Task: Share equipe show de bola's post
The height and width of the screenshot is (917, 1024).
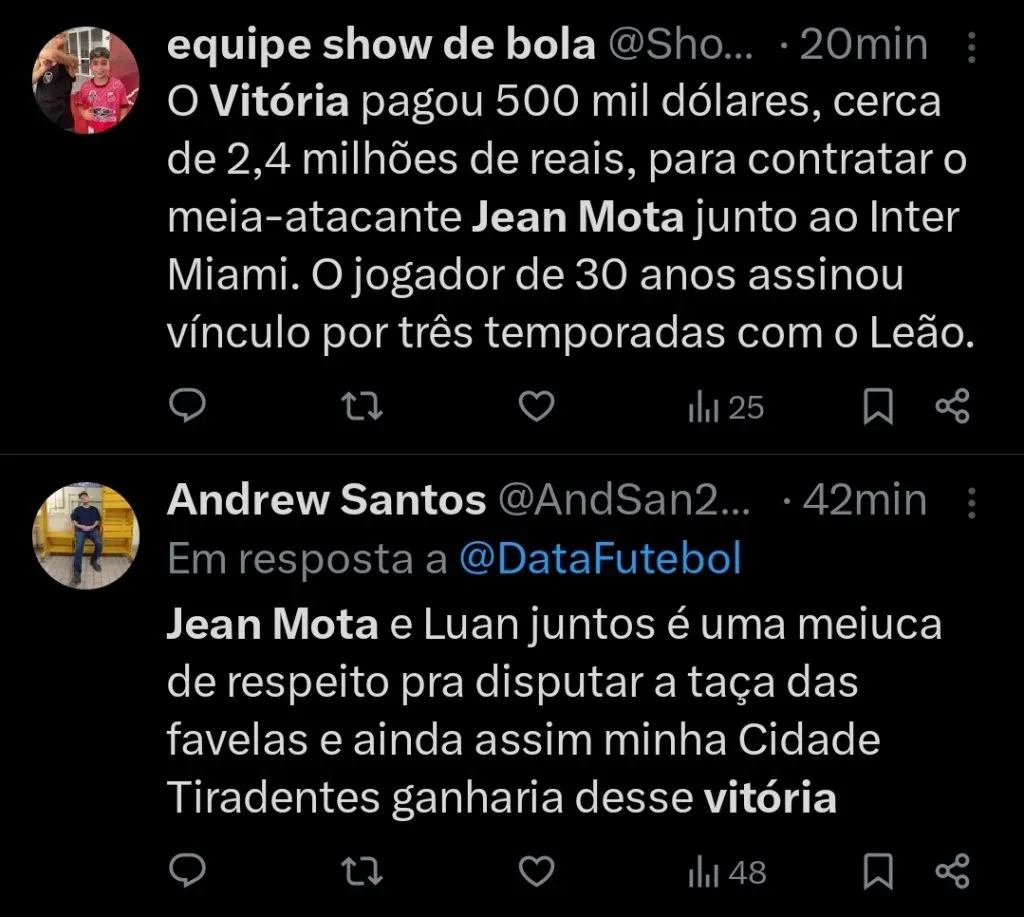Action: 952,405
